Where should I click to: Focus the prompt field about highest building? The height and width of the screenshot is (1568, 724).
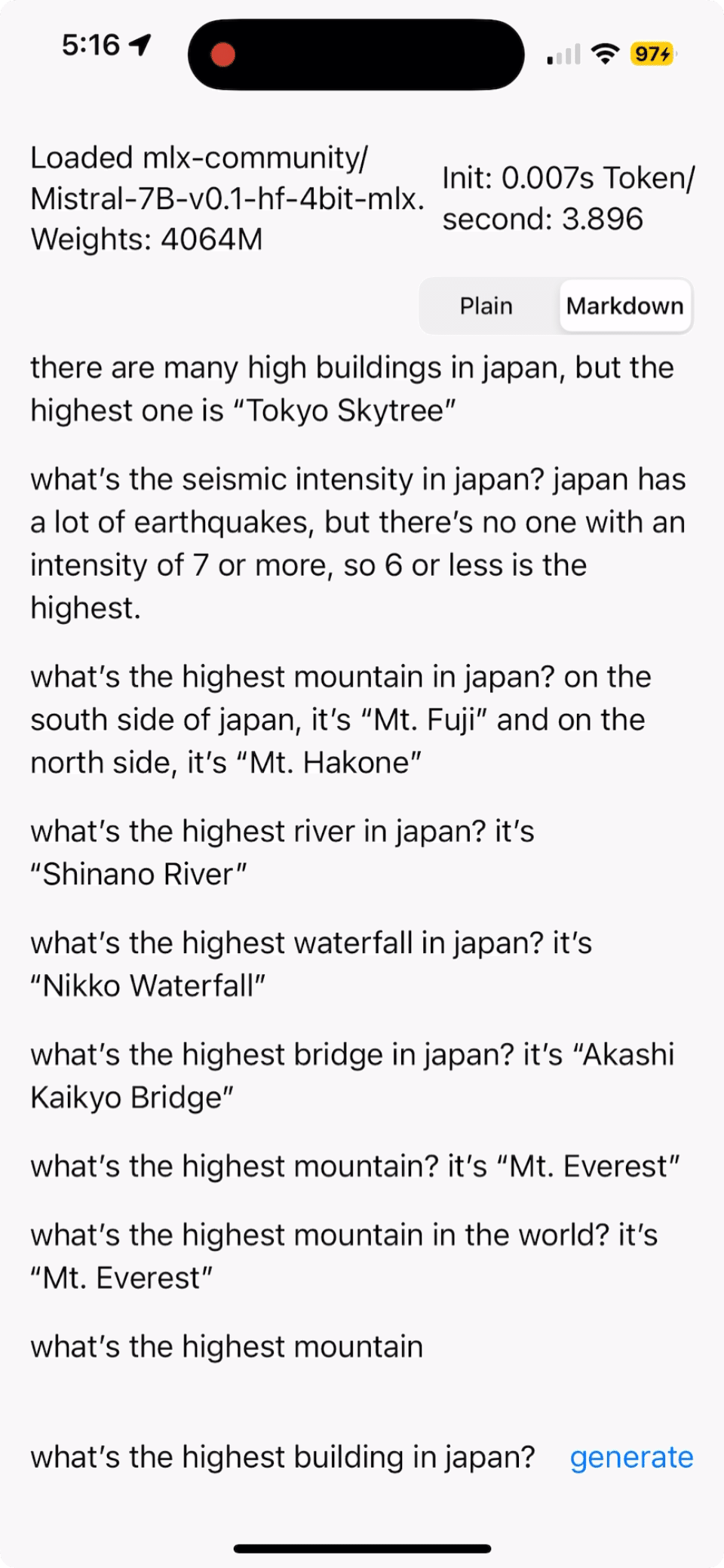click(283, 1457)
